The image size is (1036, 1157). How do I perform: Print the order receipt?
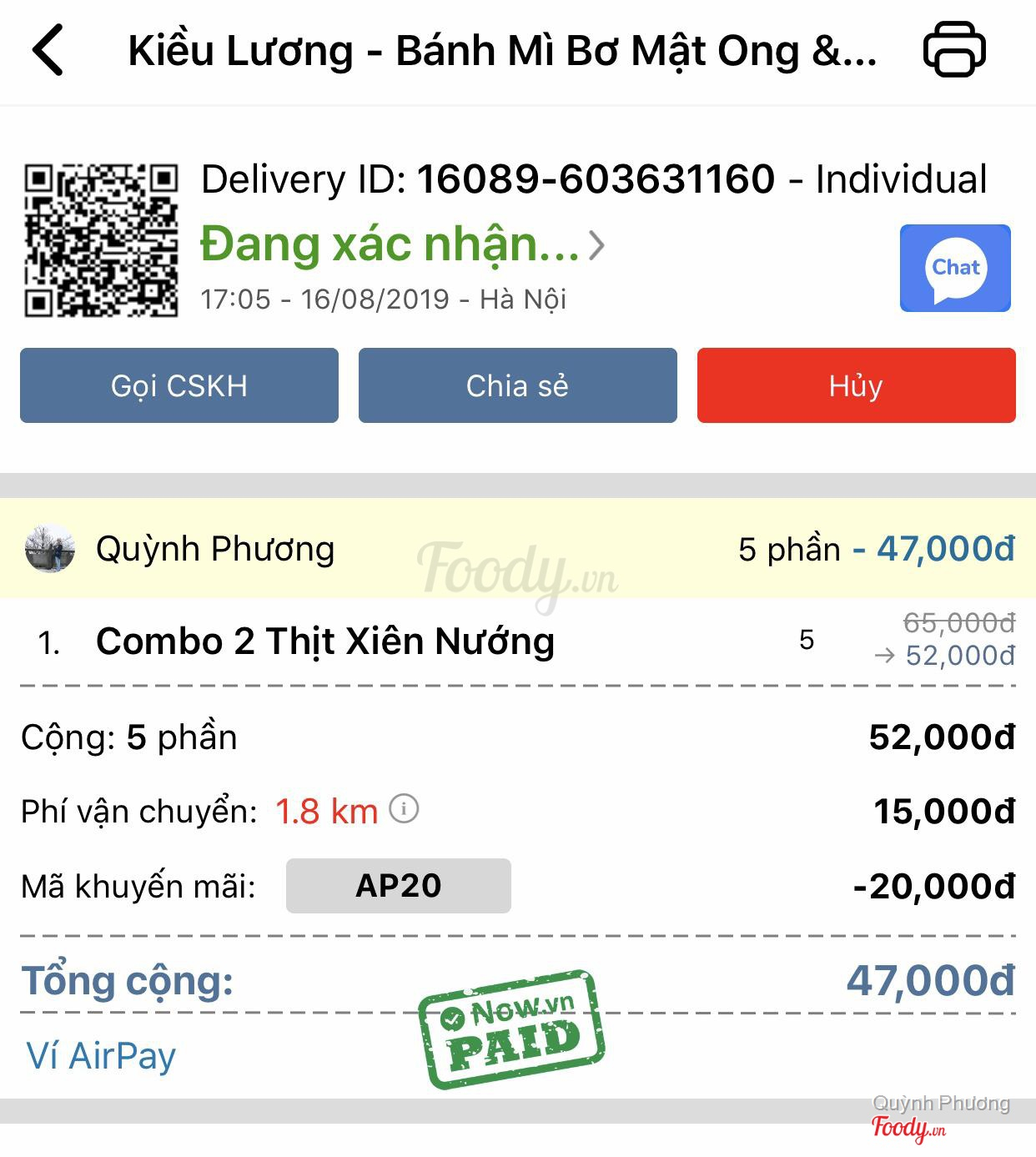(954, 50)
